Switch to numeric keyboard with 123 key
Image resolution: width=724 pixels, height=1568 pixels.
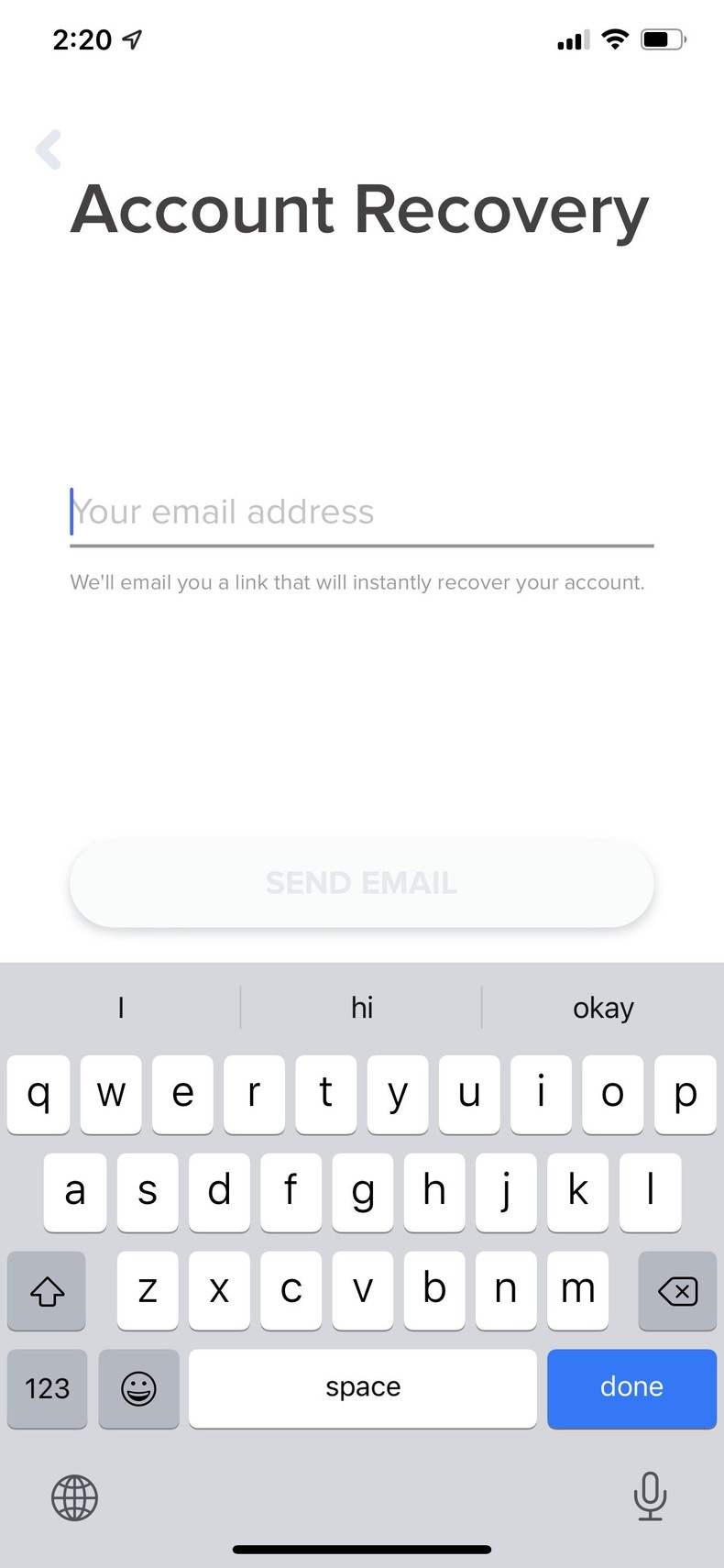(x=47, y=1389)
